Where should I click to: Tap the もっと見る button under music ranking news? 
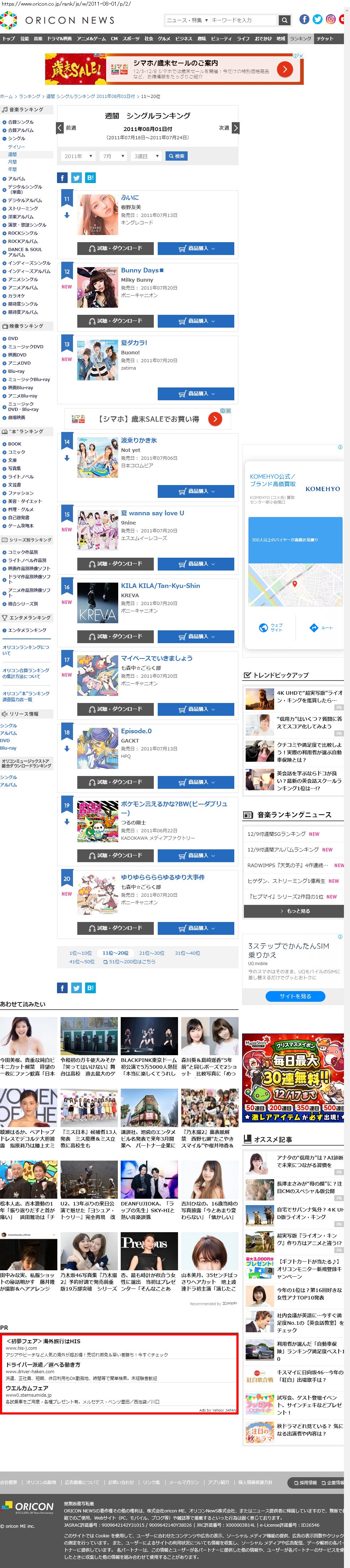[x=294, y=911]
